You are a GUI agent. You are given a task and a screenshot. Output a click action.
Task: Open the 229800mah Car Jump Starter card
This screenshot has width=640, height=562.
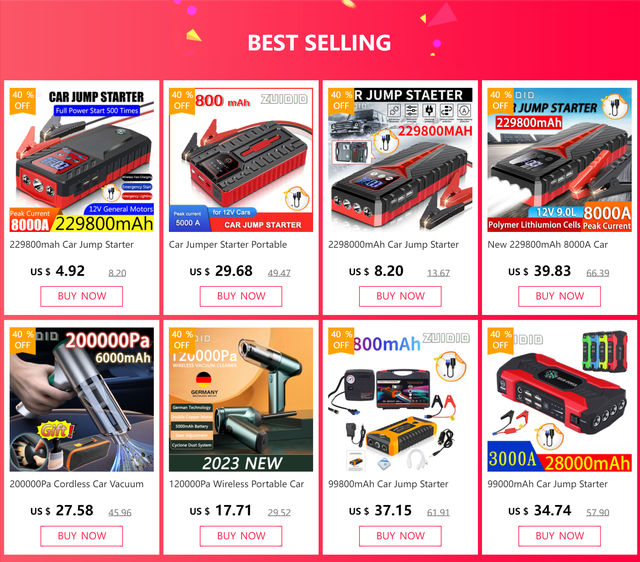(x=81, y=160)
